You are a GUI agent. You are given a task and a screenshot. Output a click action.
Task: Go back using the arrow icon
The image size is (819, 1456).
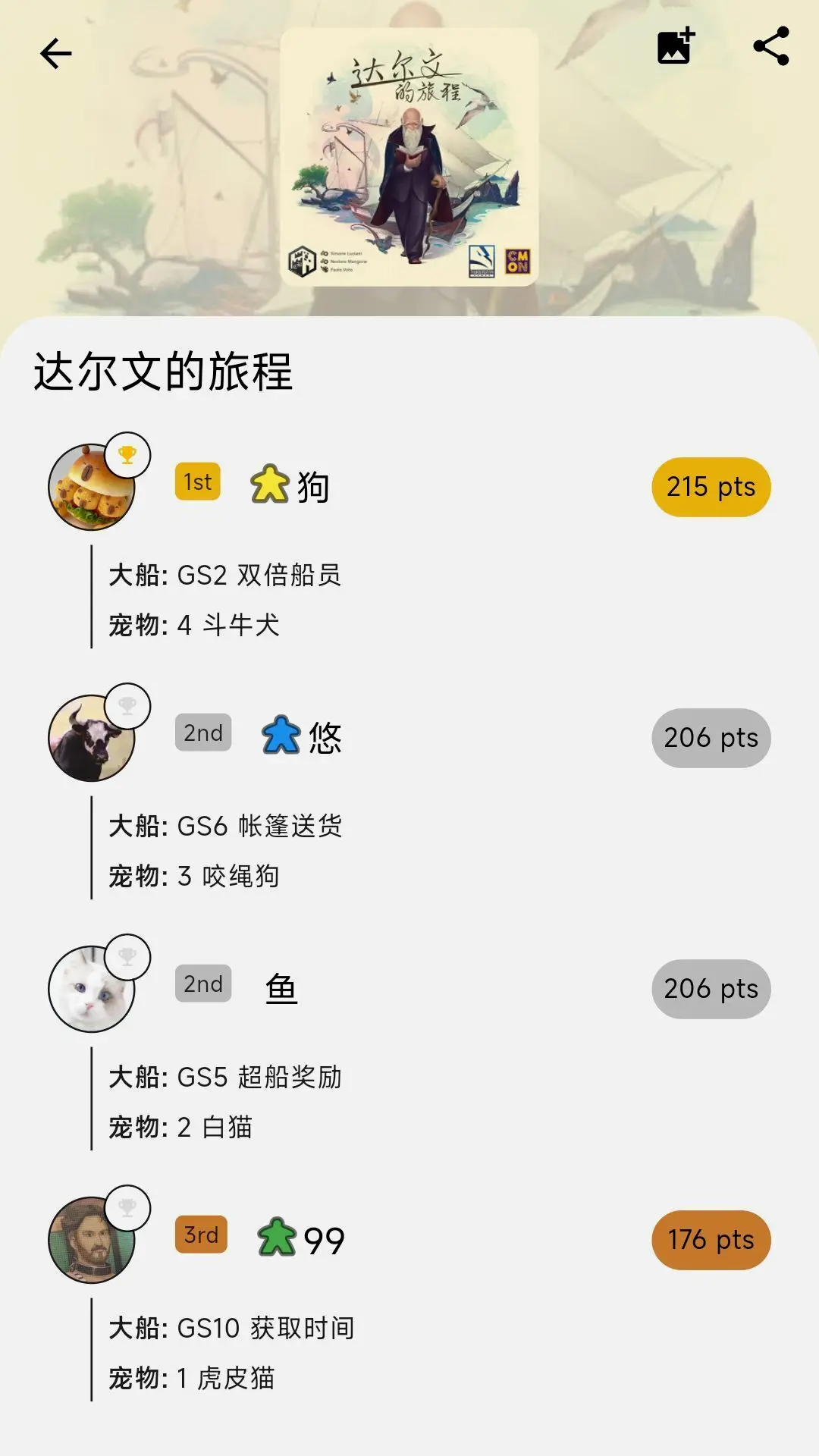click(x=55, y=54)
